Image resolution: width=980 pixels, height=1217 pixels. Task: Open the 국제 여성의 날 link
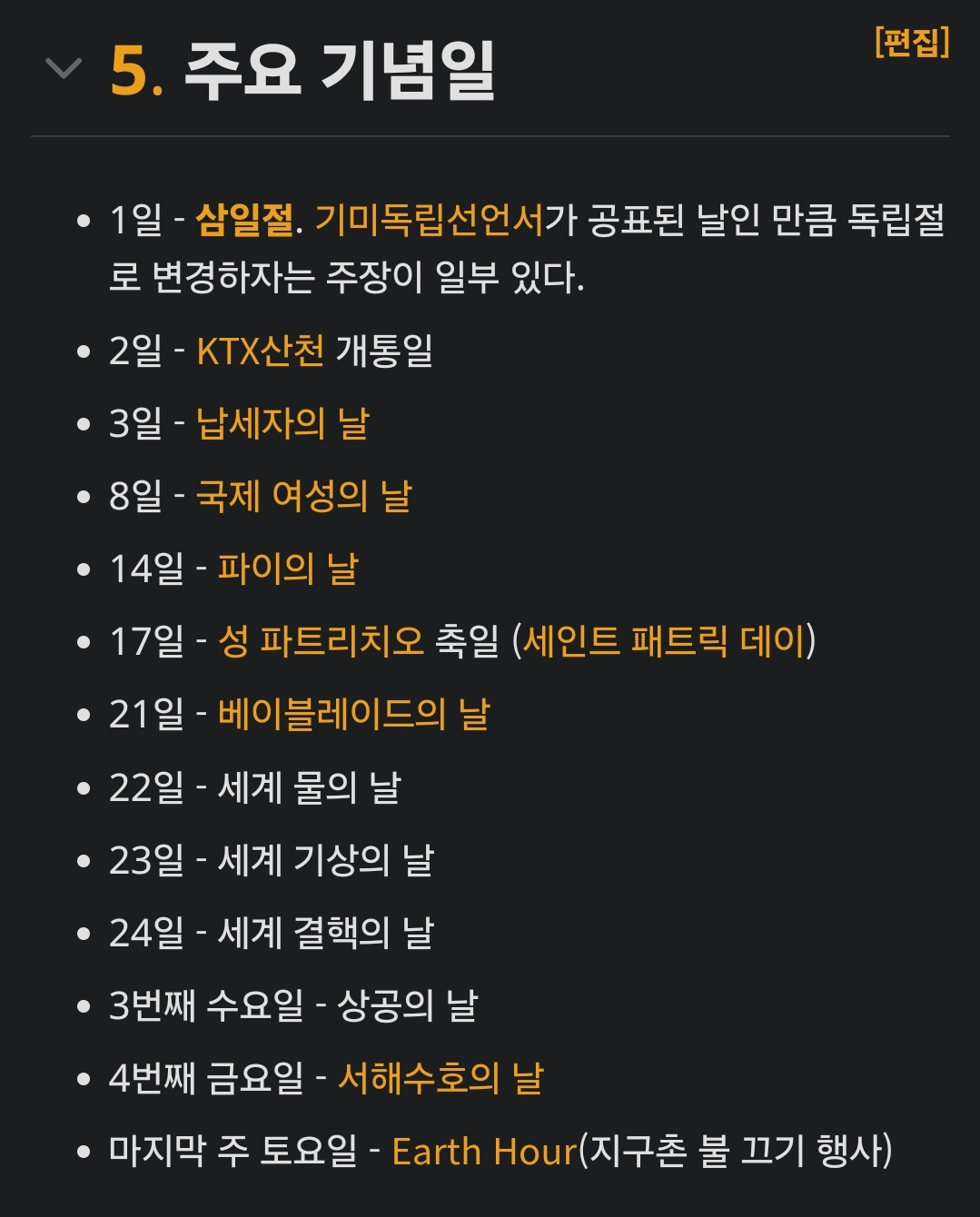304,496
